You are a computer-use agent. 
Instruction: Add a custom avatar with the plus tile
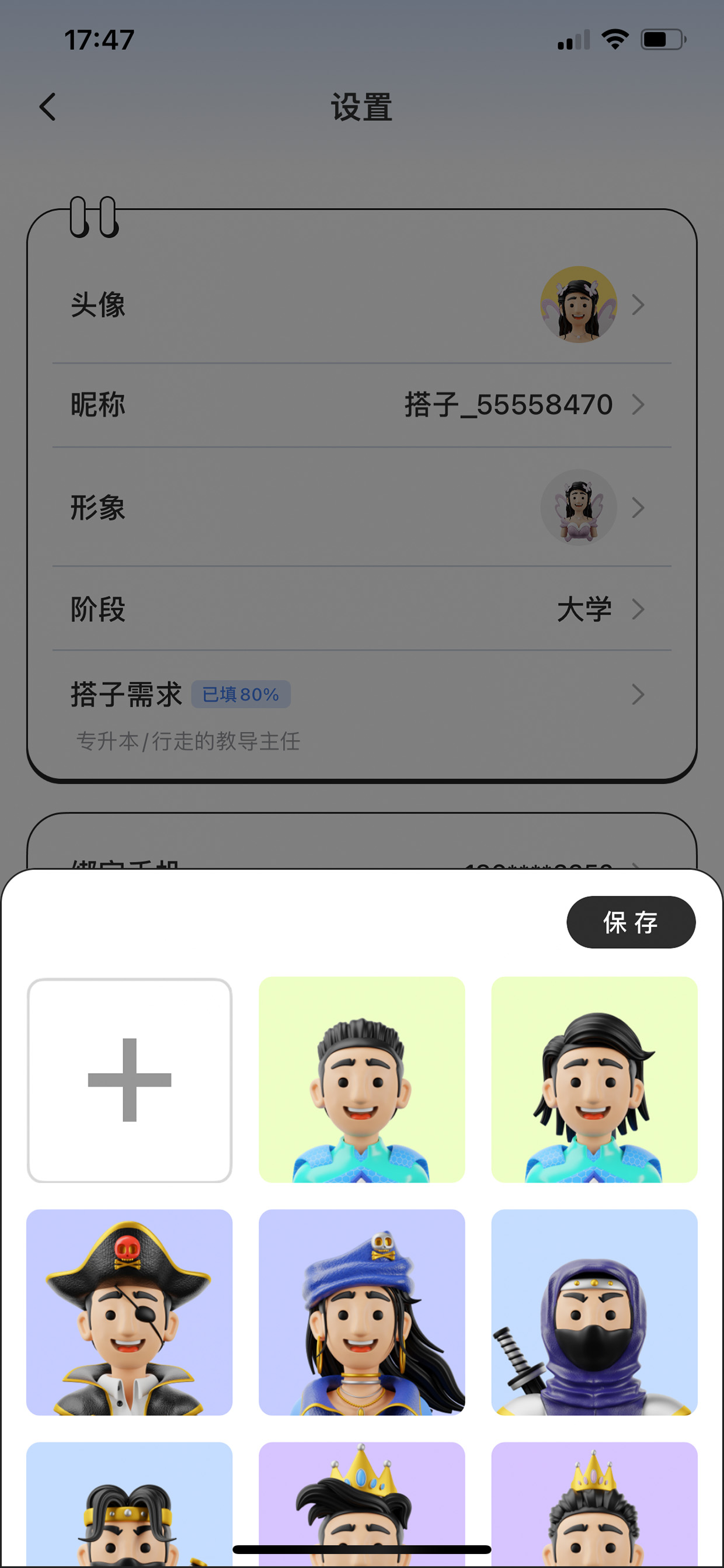point(130,1079)
